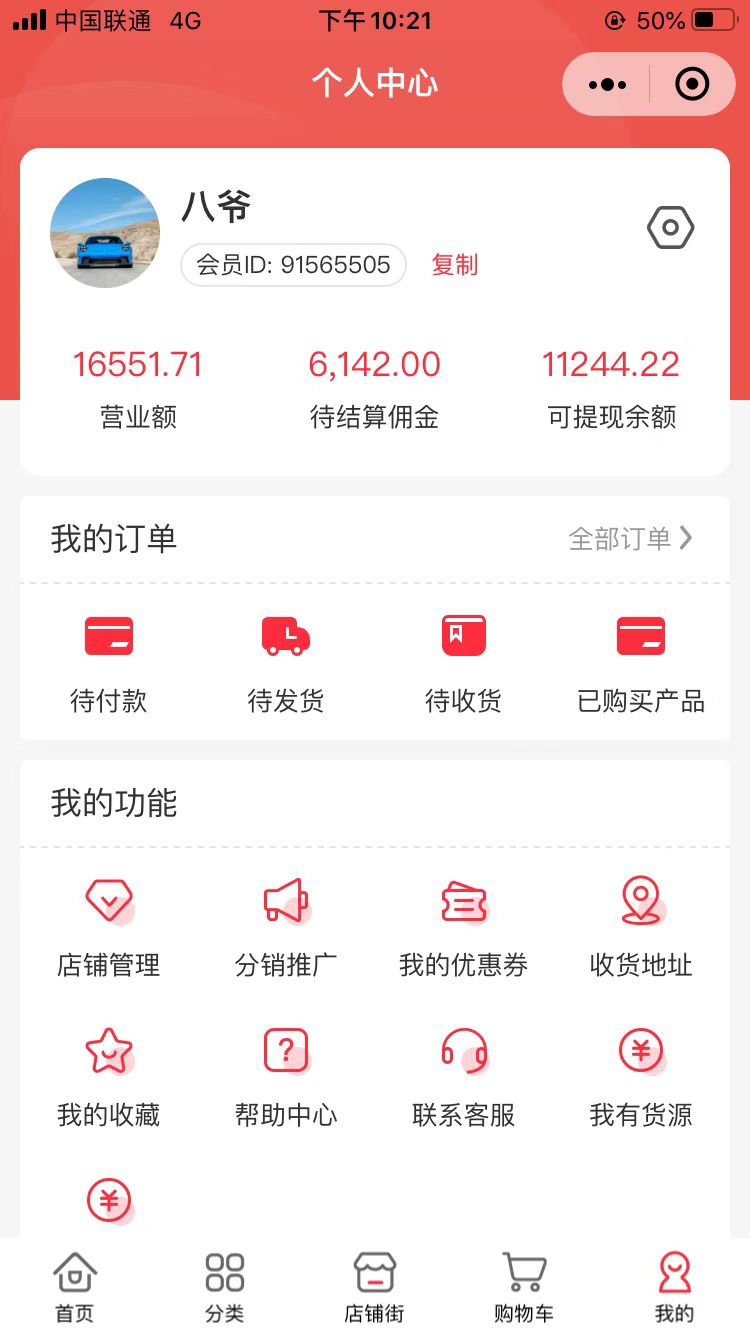Tap 复制 to copy the member ID
This screenshot has width=750, height=1334.
coord(455,265)
